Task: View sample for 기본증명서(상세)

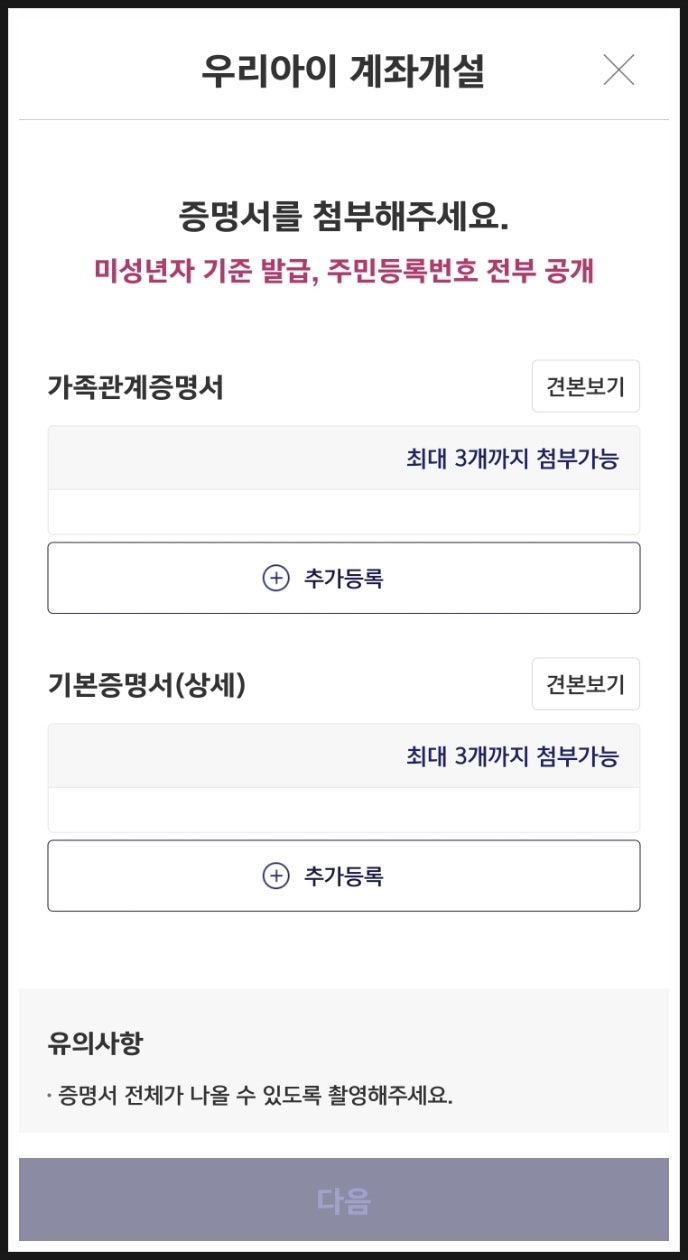Action: coord(585,684)
